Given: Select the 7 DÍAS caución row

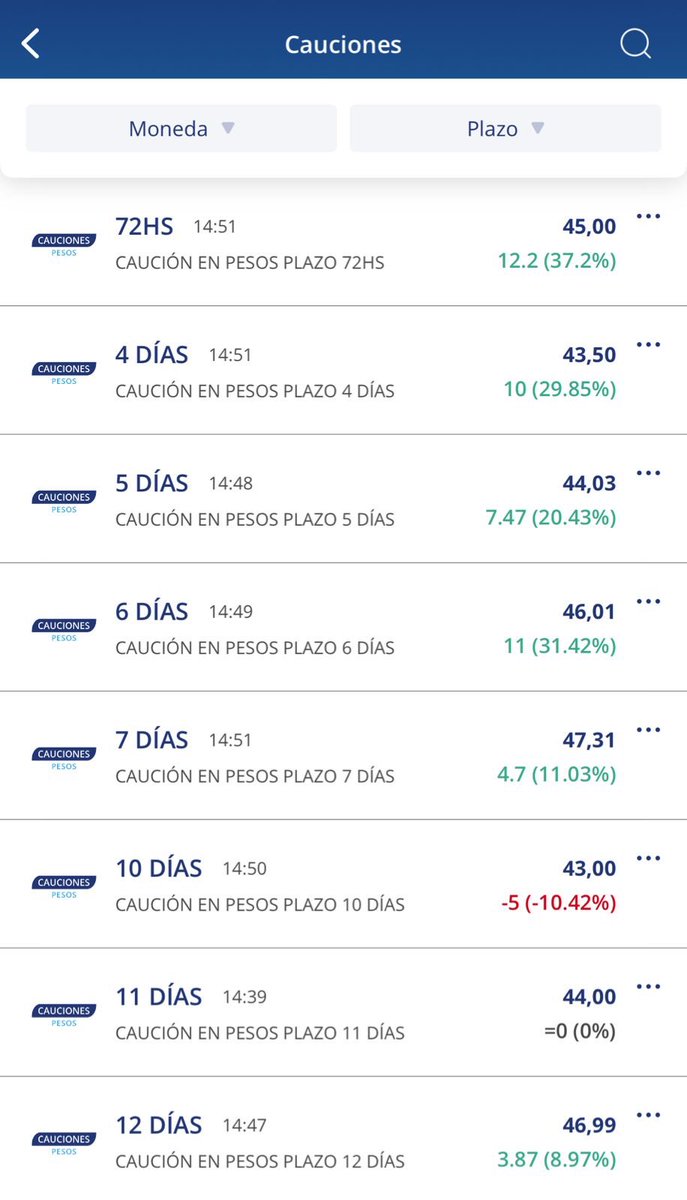Looking at the screenshot, I should click(343, 756).
